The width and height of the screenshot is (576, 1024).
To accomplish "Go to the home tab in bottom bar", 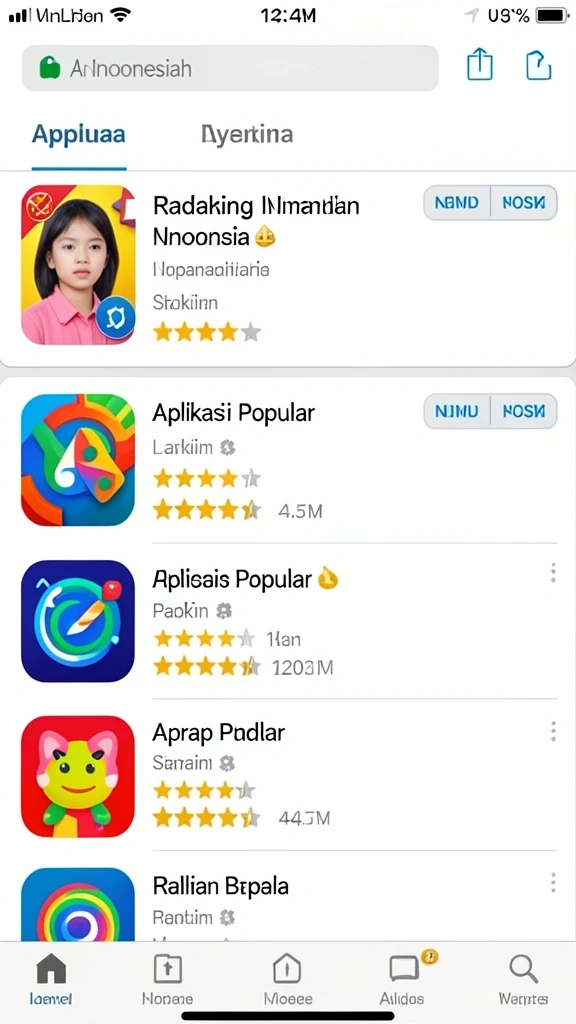I will pos(51,978).
